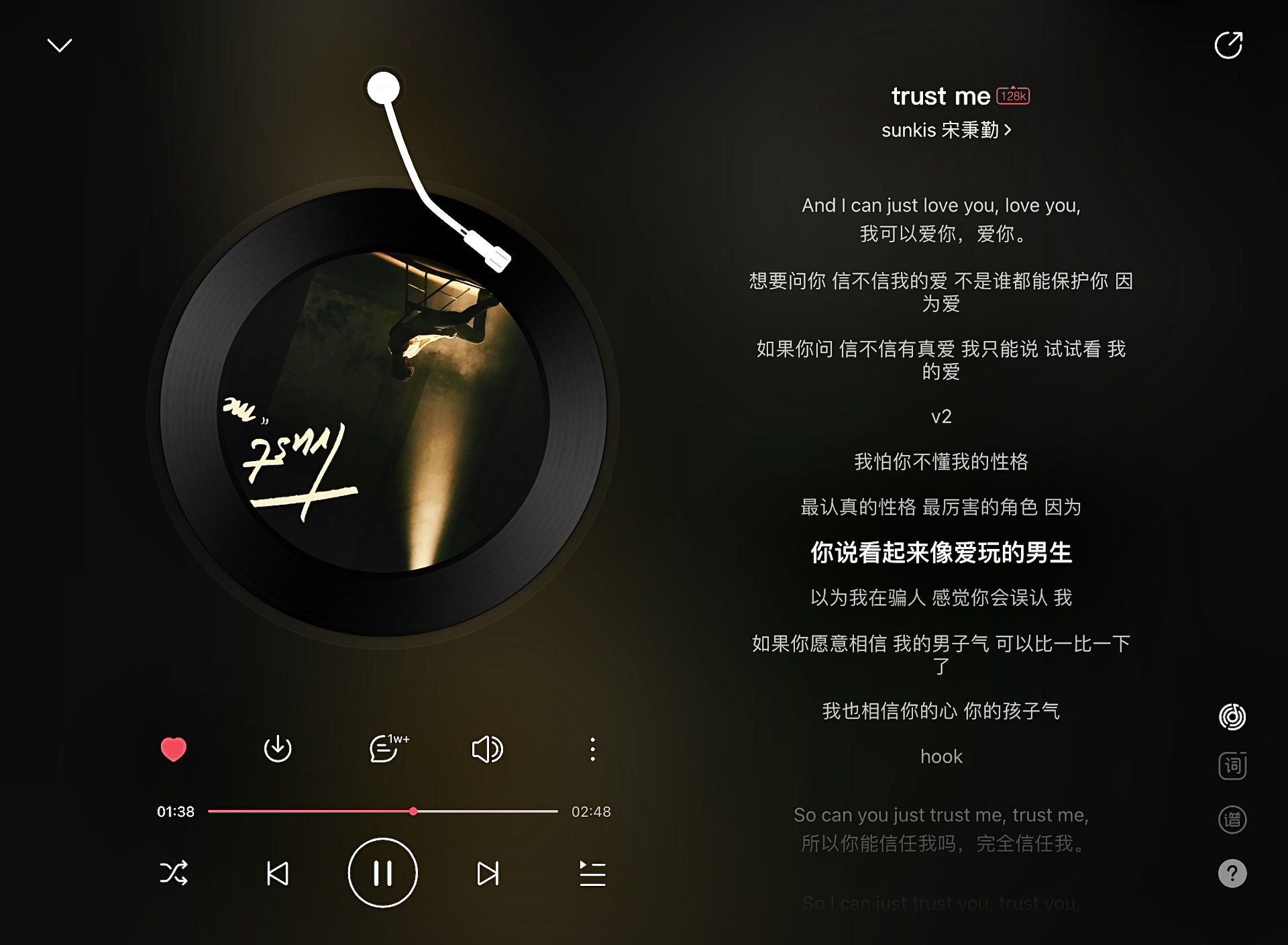Tap the 128k audio quality badge

[1013, 96]
